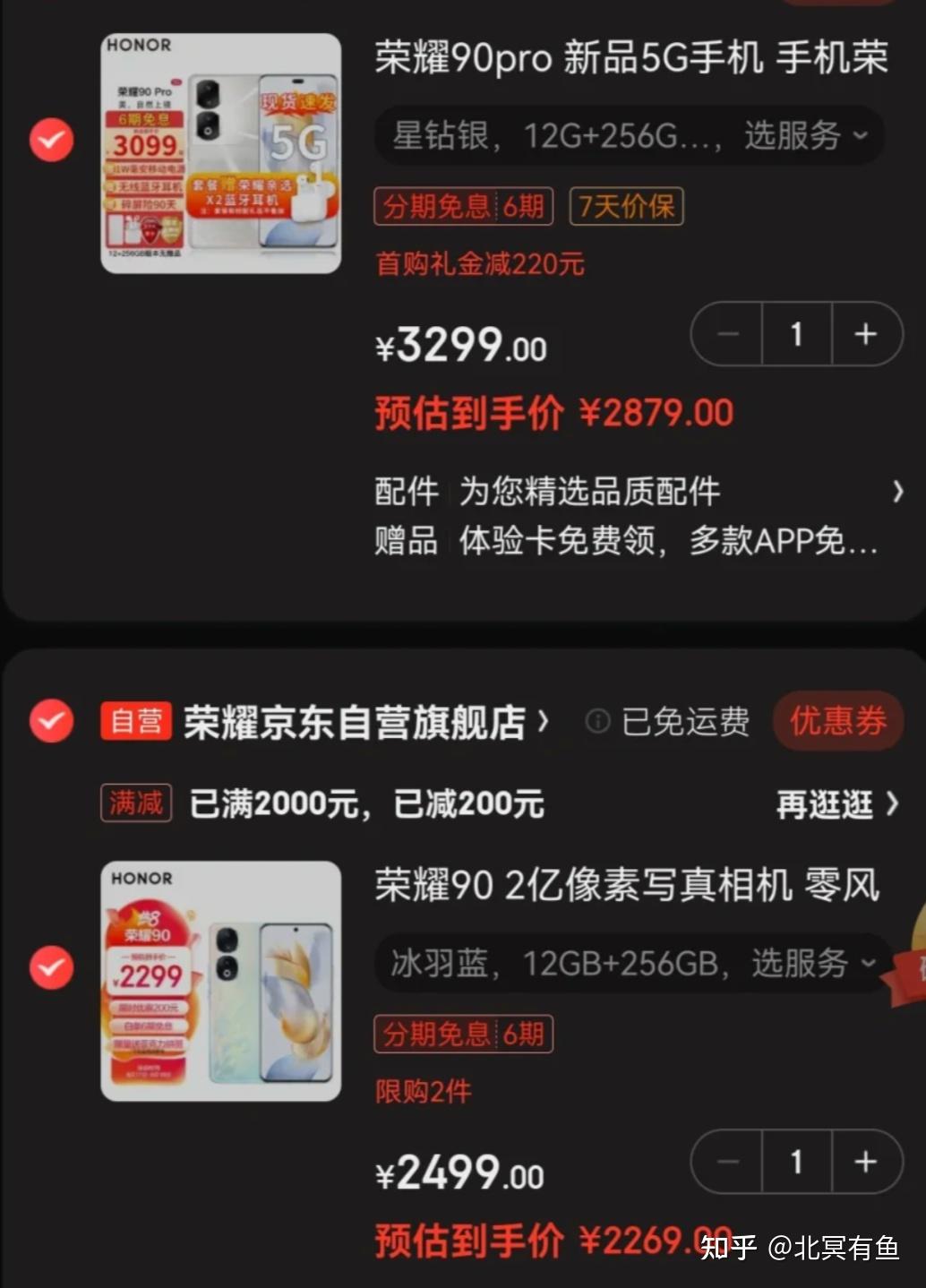
Task: Uncheck the 荣耀90pro product selection circle
Action: click(x=51, y=139)
